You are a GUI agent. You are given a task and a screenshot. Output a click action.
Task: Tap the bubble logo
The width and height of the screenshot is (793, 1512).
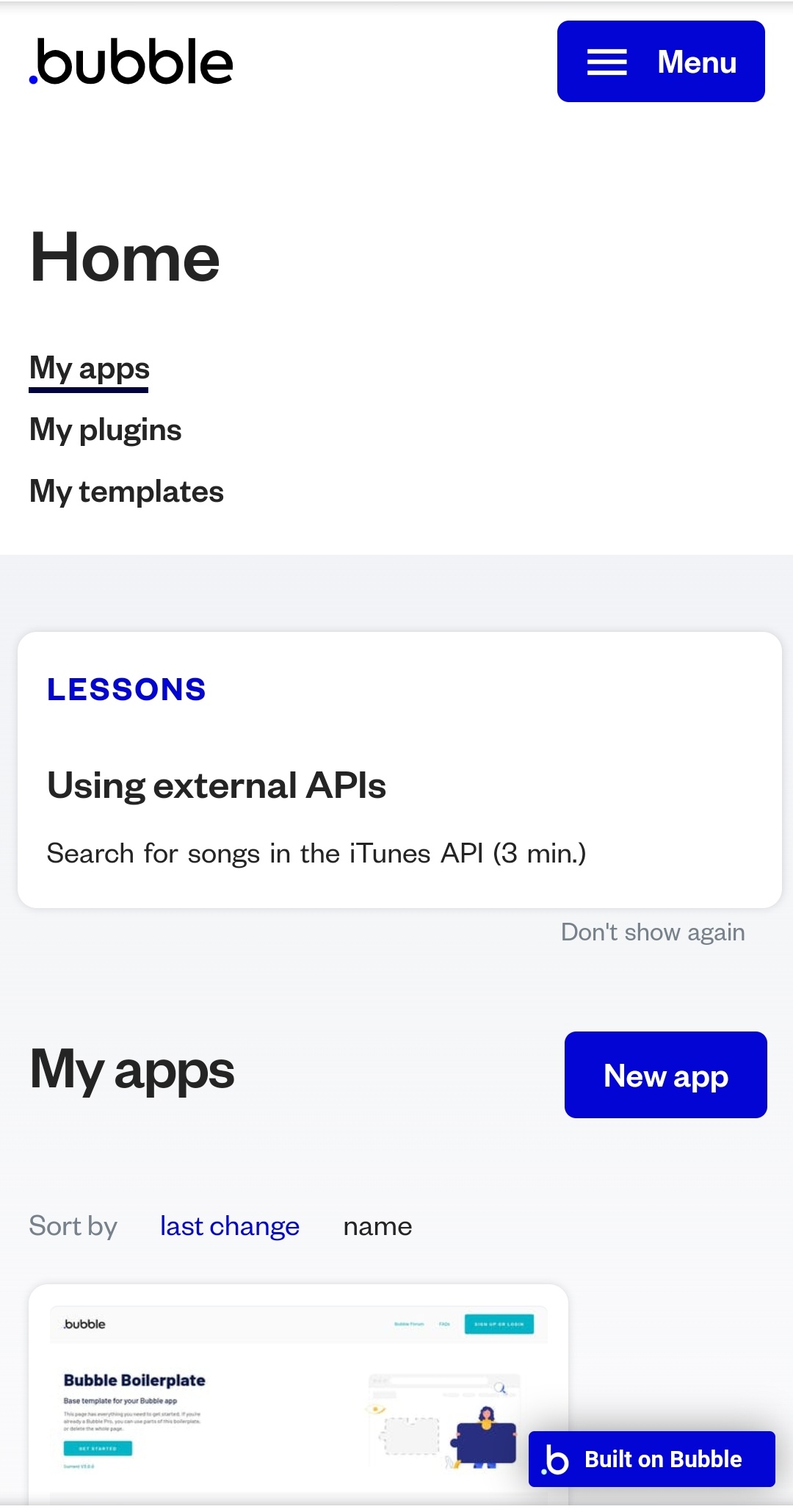click(131, 62)
